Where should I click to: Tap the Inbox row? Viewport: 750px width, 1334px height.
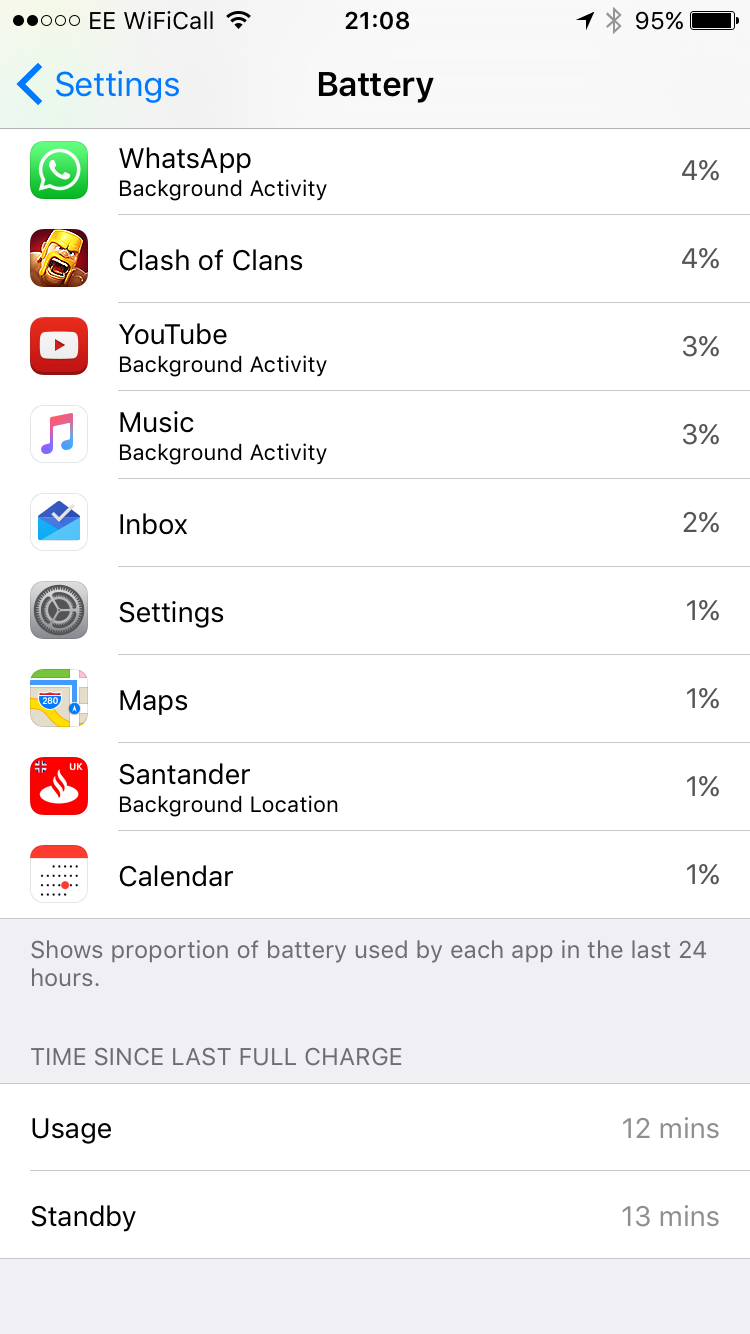click(375, 523)
